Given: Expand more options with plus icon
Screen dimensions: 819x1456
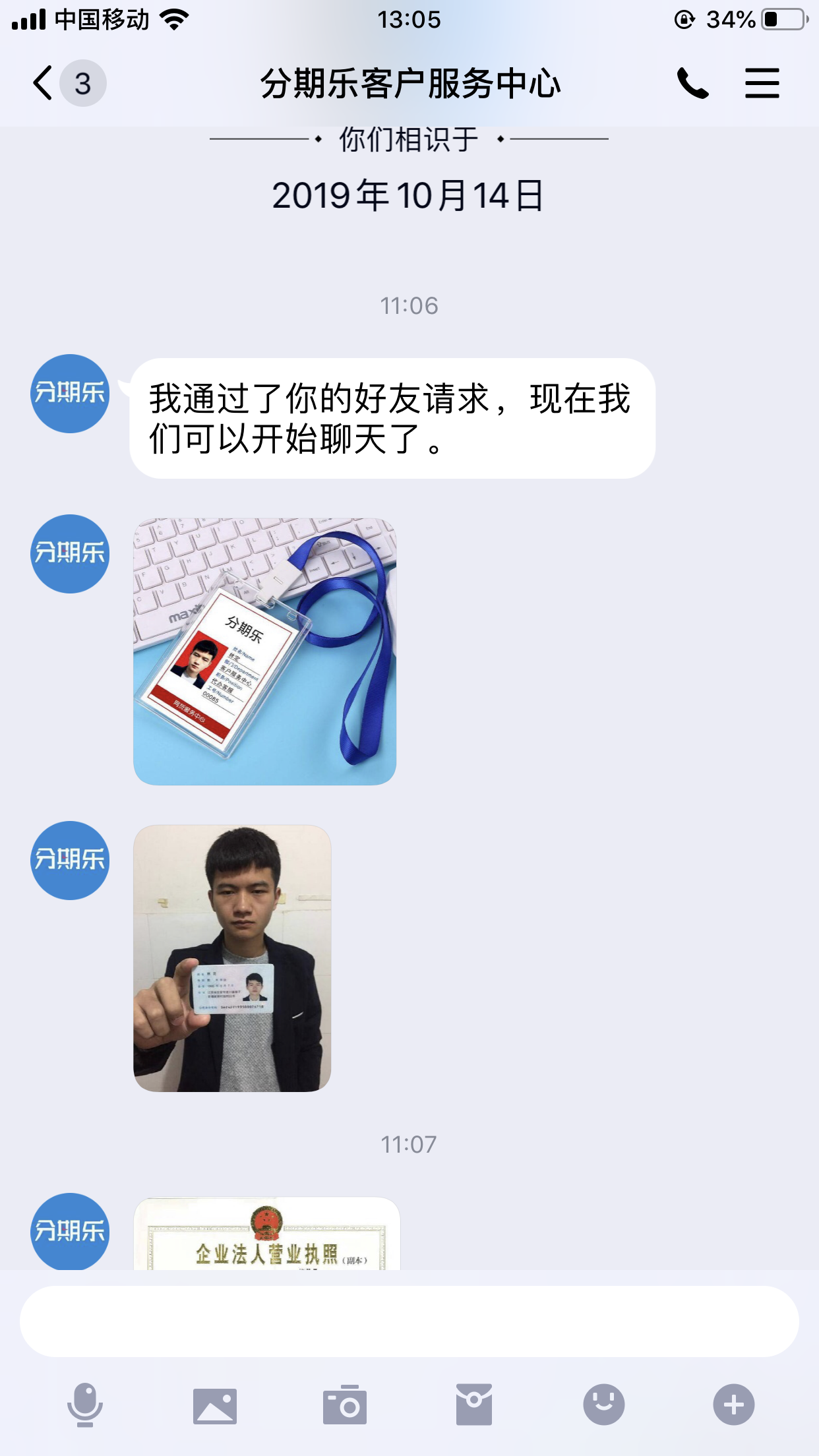Looking at the screenshot, I should click(733, 1405).
